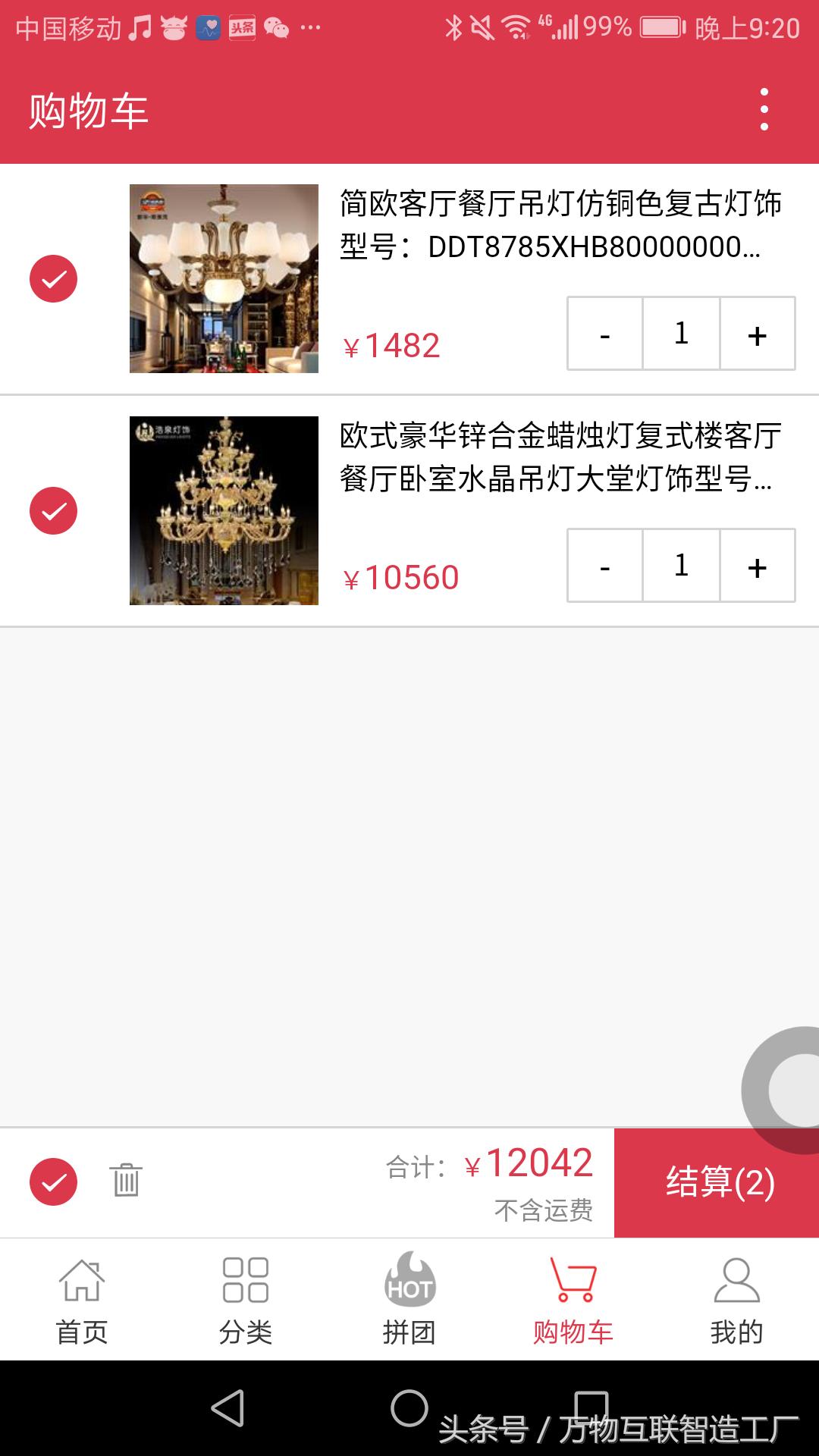Viewport: 819px width, 1456px height.
Task: Click the trash delete icon
Action: [x=127, y=1181]
